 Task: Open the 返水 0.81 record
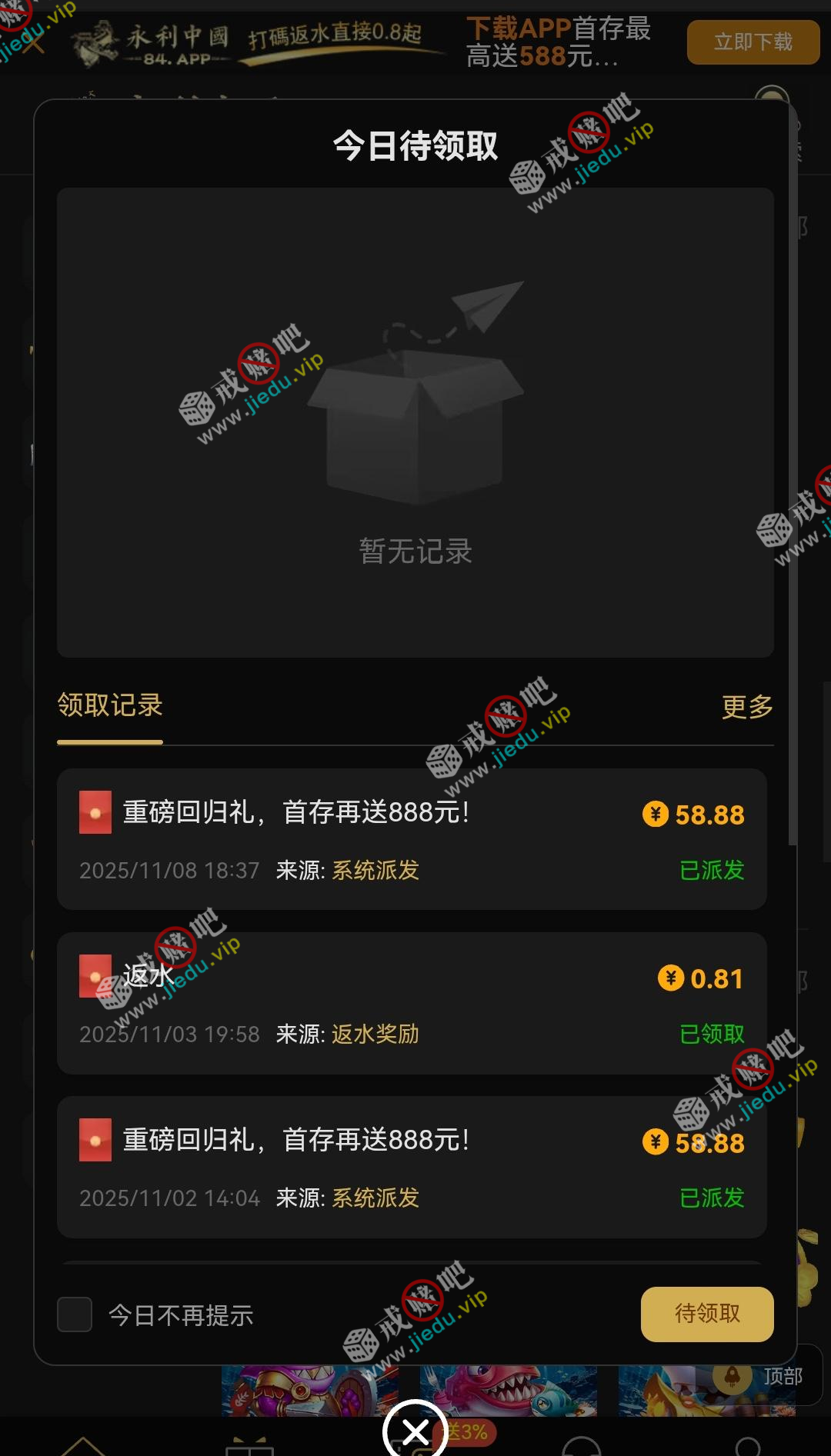[x=412, y=1003]
